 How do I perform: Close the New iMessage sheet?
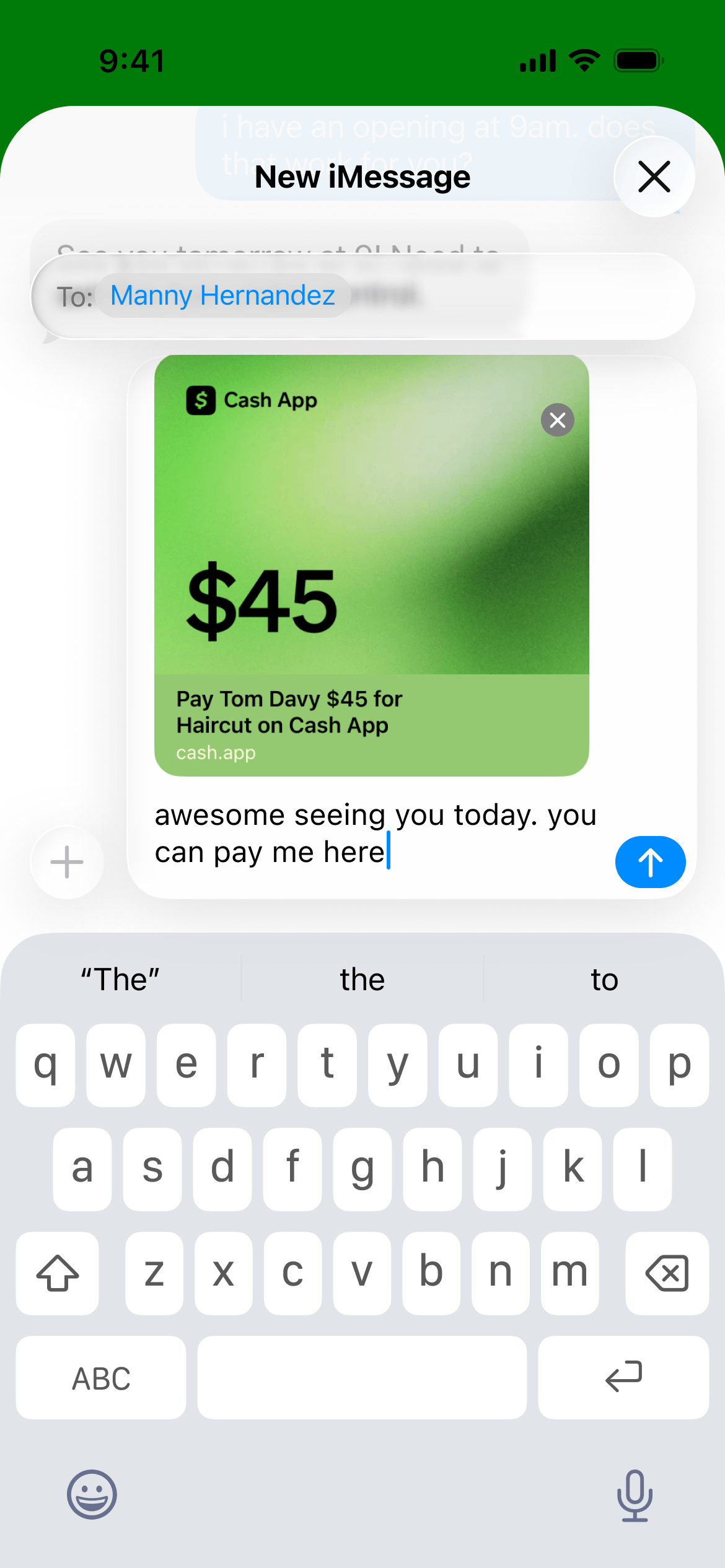point(654,177)
